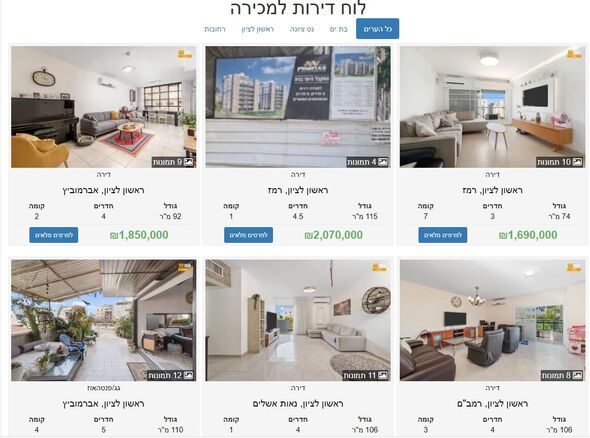
Task: Open photo of the 74 sqm רמז apartment
Action: [x=493, y=107]
